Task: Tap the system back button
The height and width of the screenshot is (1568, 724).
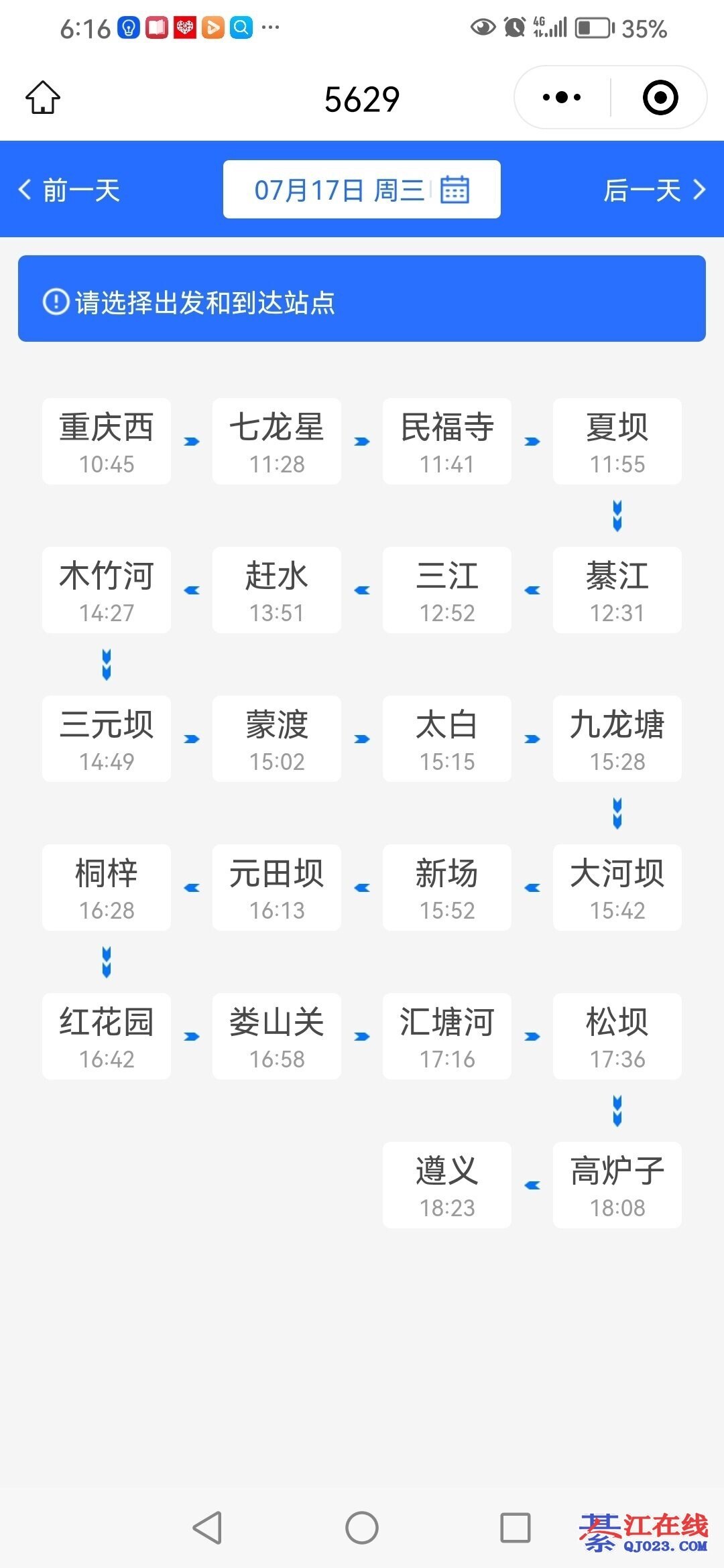Action: 208,1528
